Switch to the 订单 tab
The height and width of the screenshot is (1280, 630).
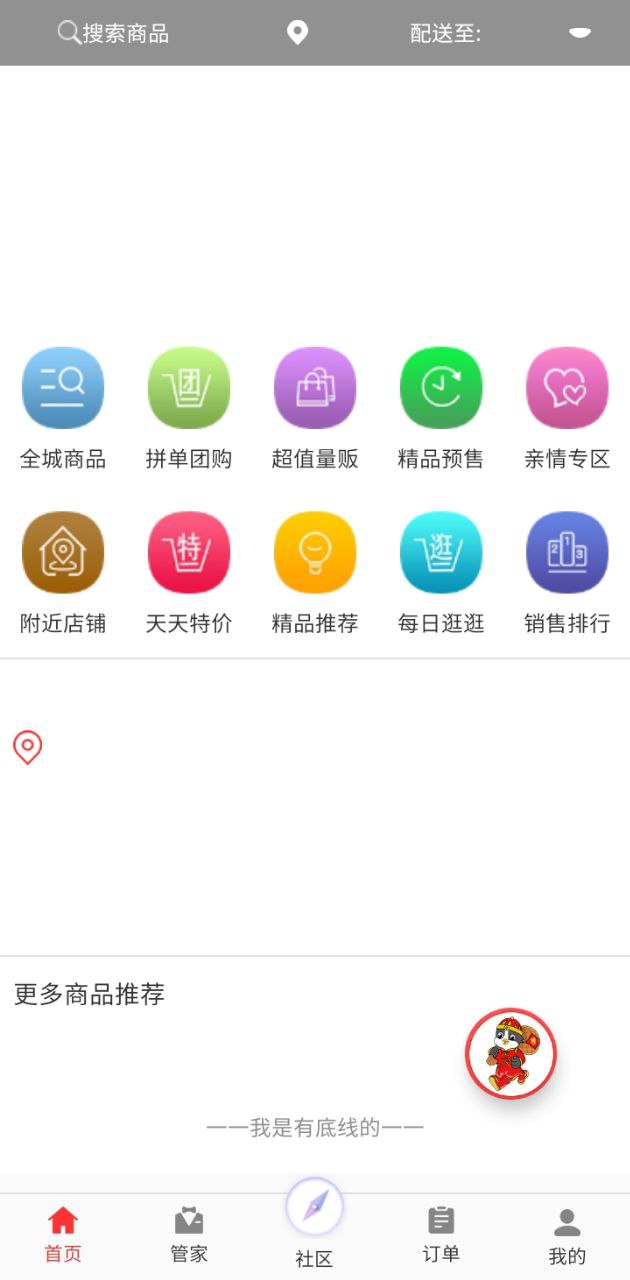tap(441, 1235)
